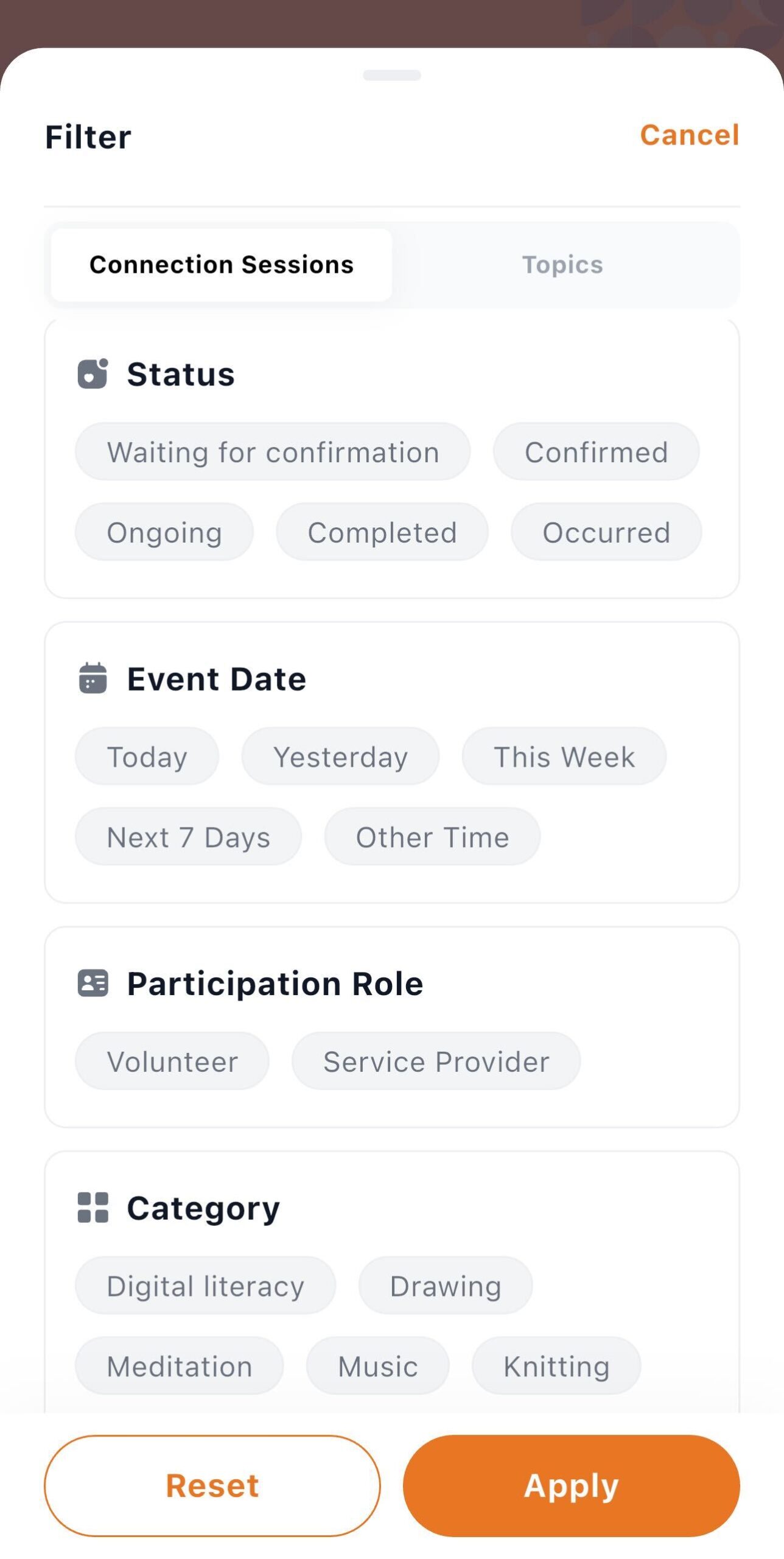Choose the Ongoing status chip

[164, 532]
